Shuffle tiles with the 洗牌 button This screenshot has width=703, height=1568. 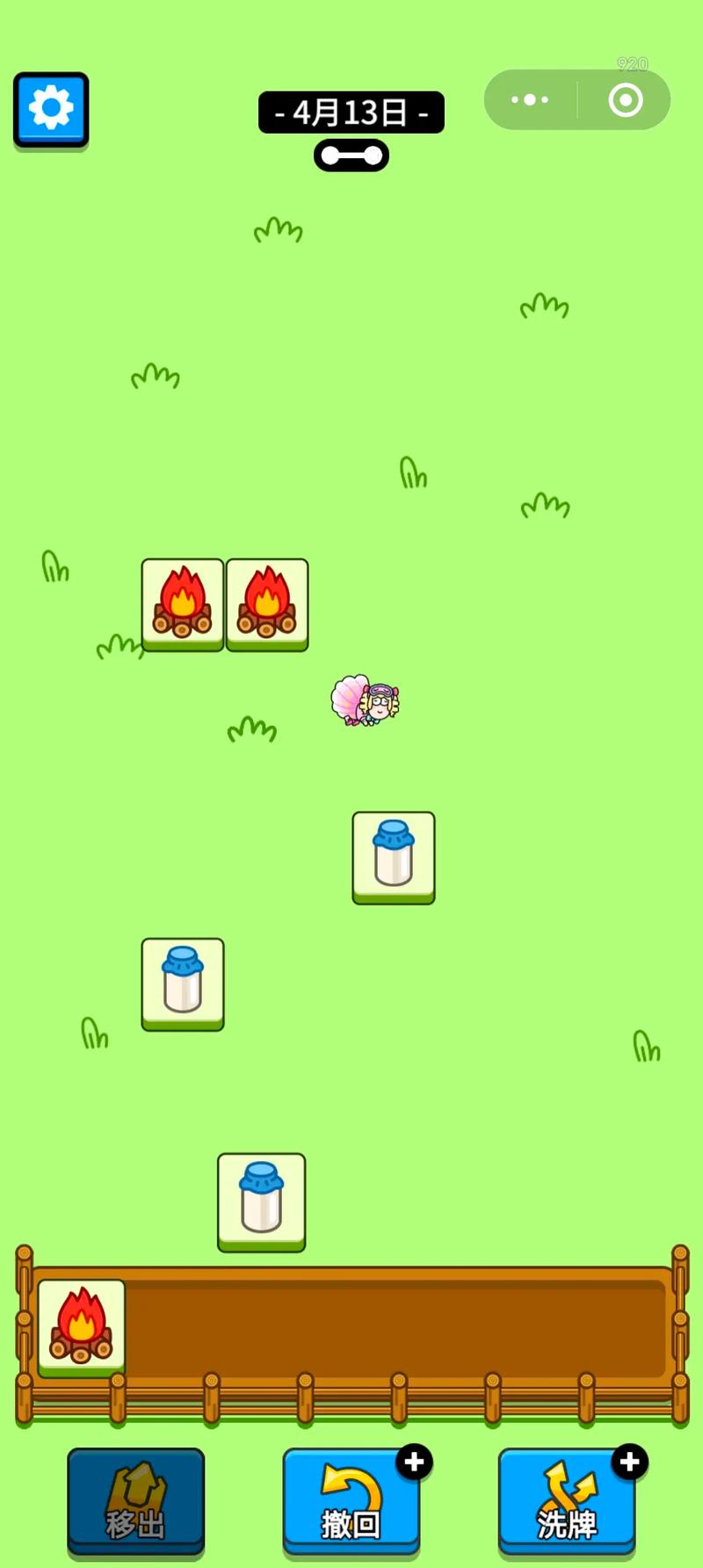pos(567,1501)
